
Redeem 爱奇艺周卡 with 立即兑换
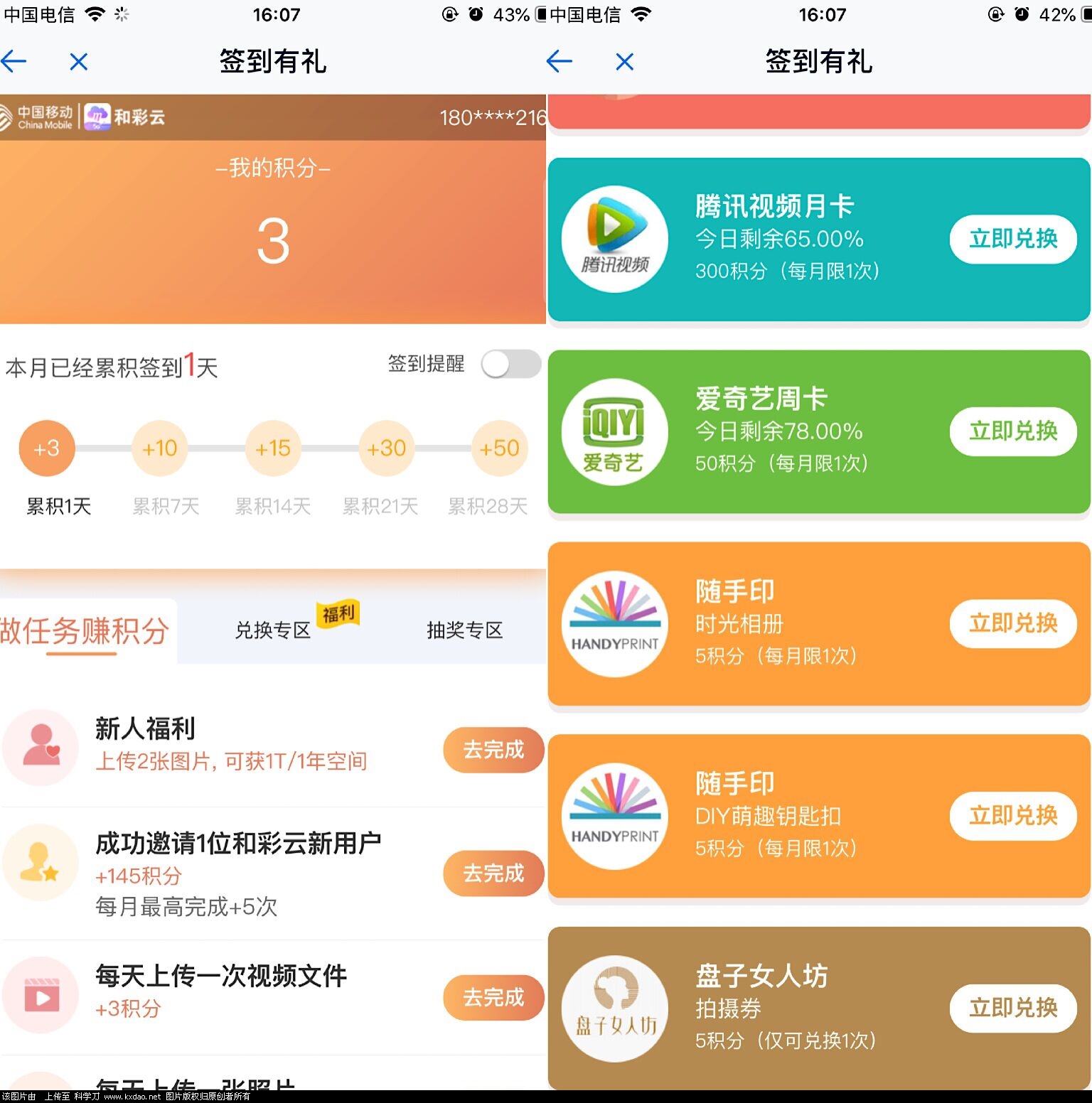[x=1012, y=431]
